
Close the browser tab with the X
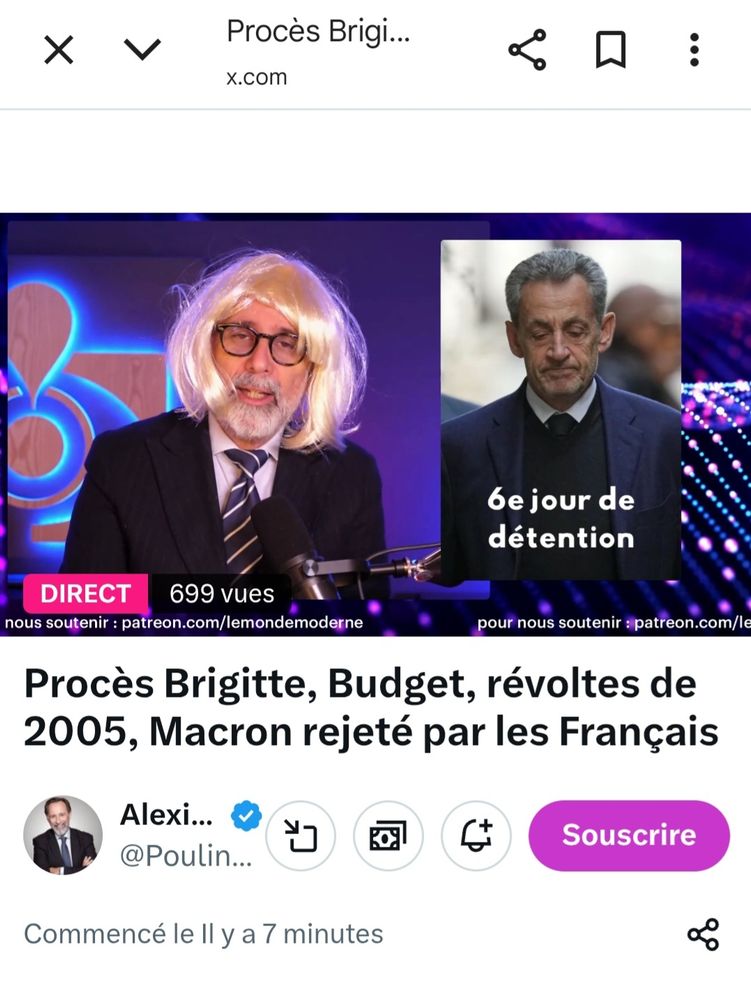59,50
